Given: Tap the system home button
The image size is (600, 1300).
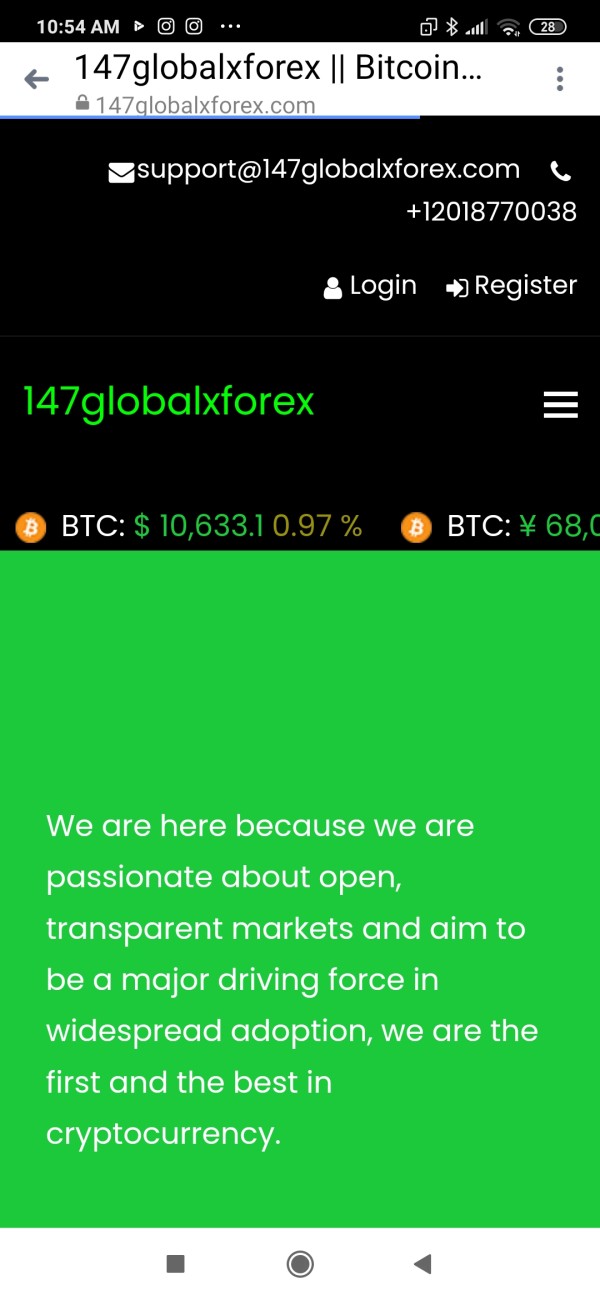Looking at the screenshot, I should [x=300, y=1264].
